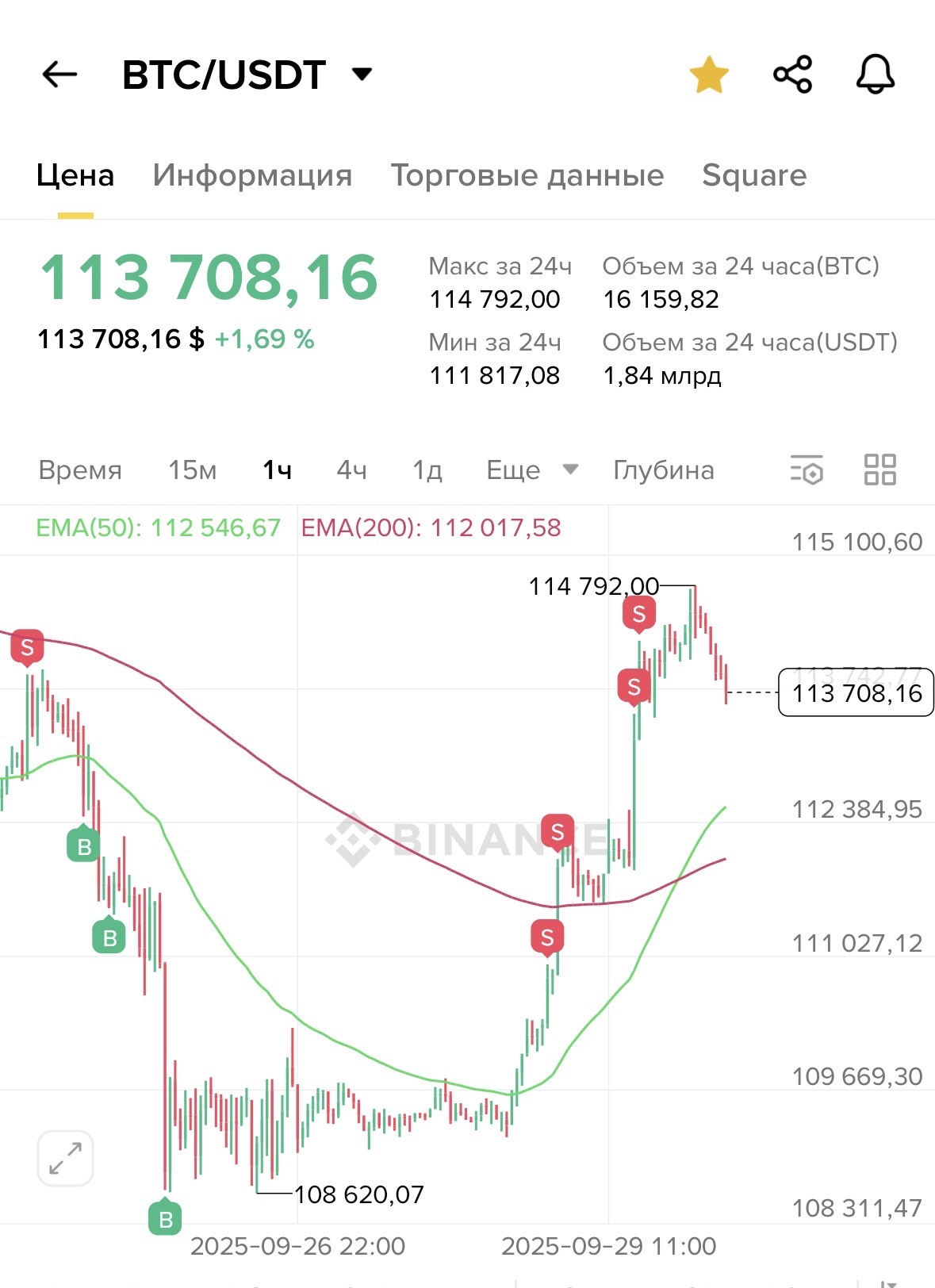Open the BTC/USDT pair selector dropdown
The width and height of the screenshot is (935, 1288).
click(362, 75)
